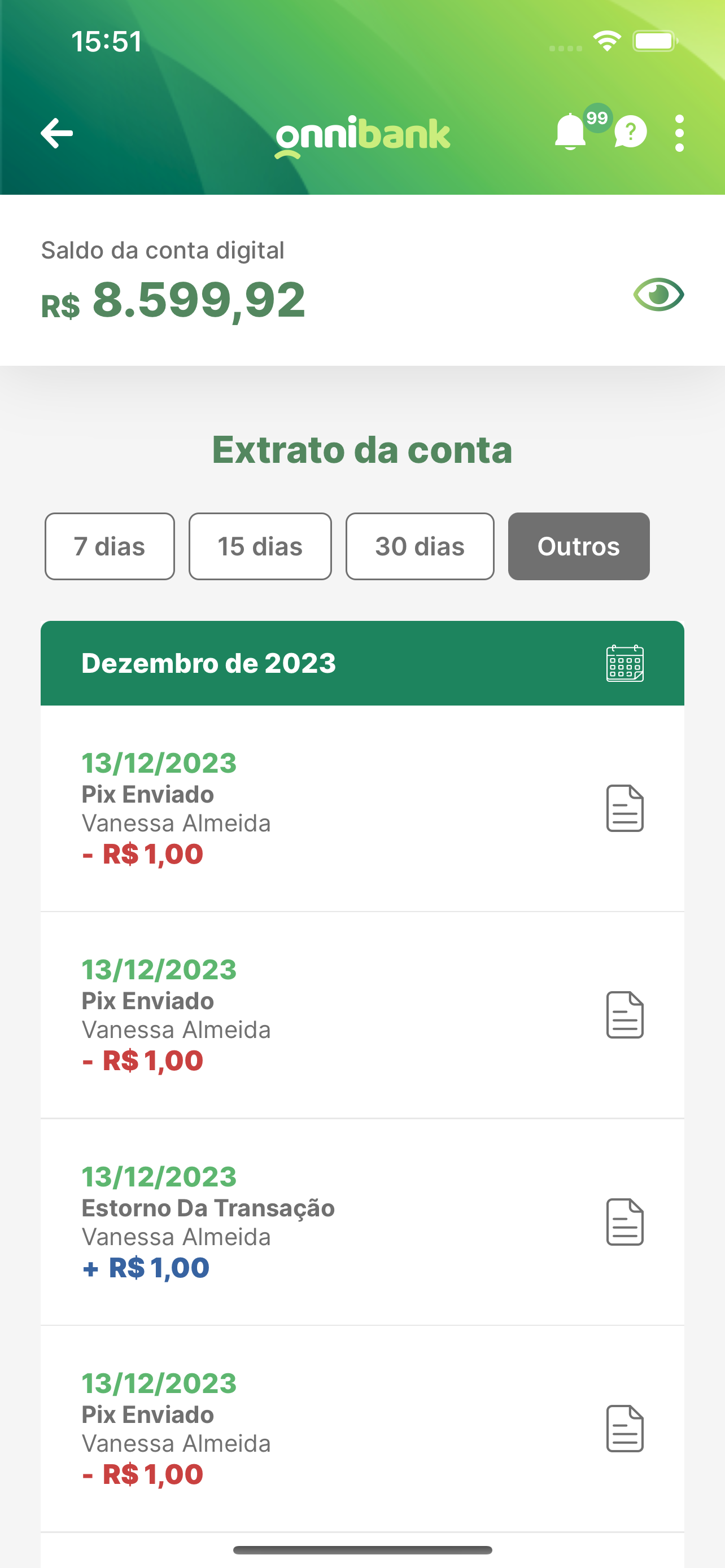
Task: Open the three-dot overflow menu
Action: (x=679, y=133)
